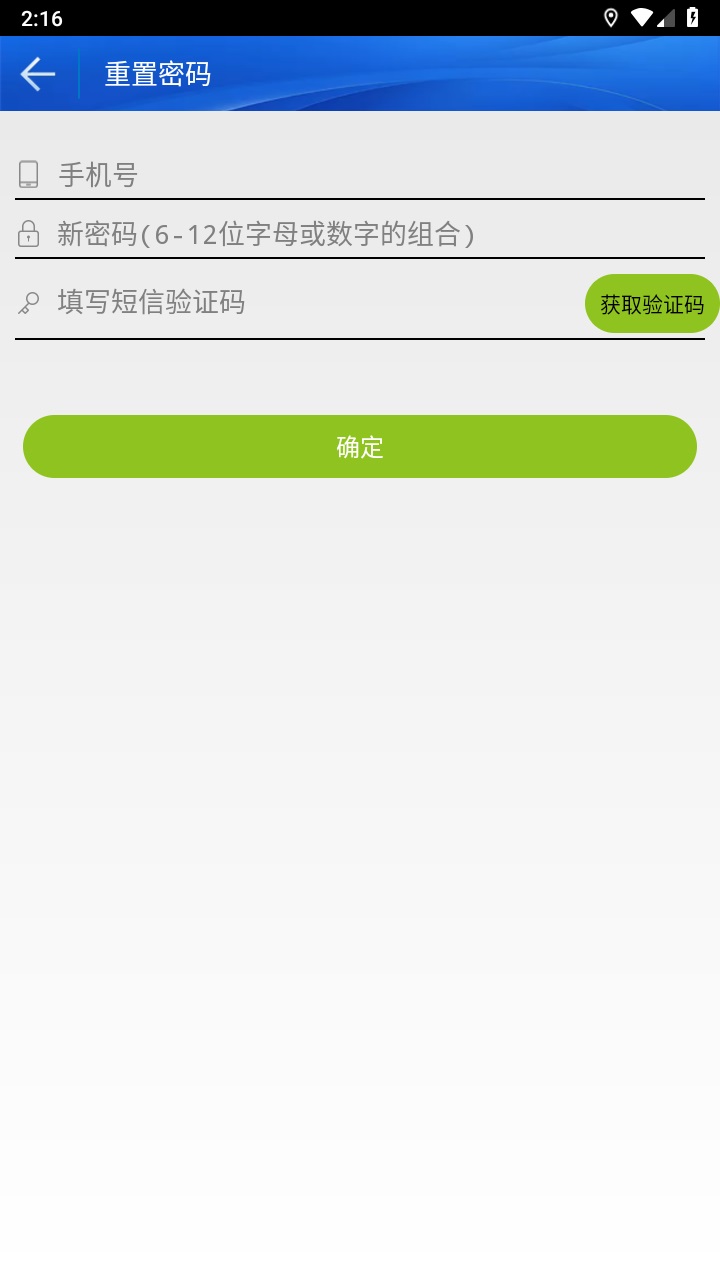Select the 新密码 new password input field
720x1280 pixels.
[300, 235]
